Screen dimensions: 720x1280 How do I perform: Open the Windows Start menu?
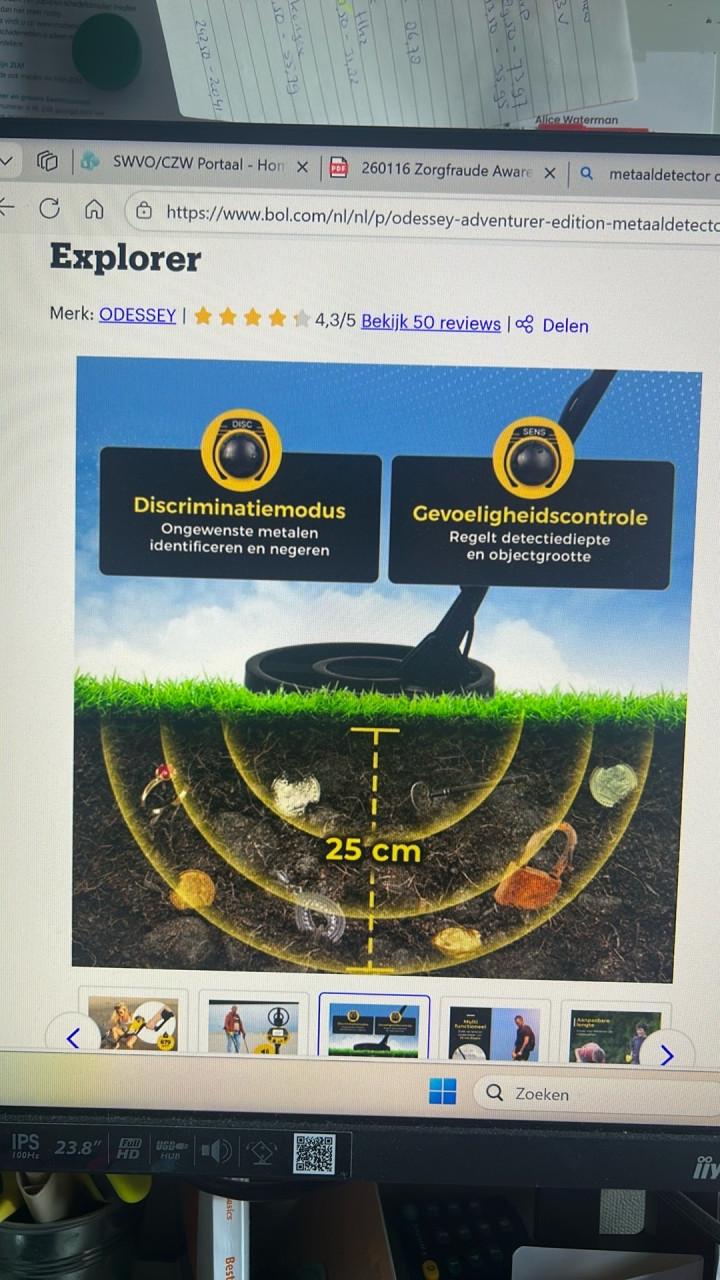(x=442, y=1091)
